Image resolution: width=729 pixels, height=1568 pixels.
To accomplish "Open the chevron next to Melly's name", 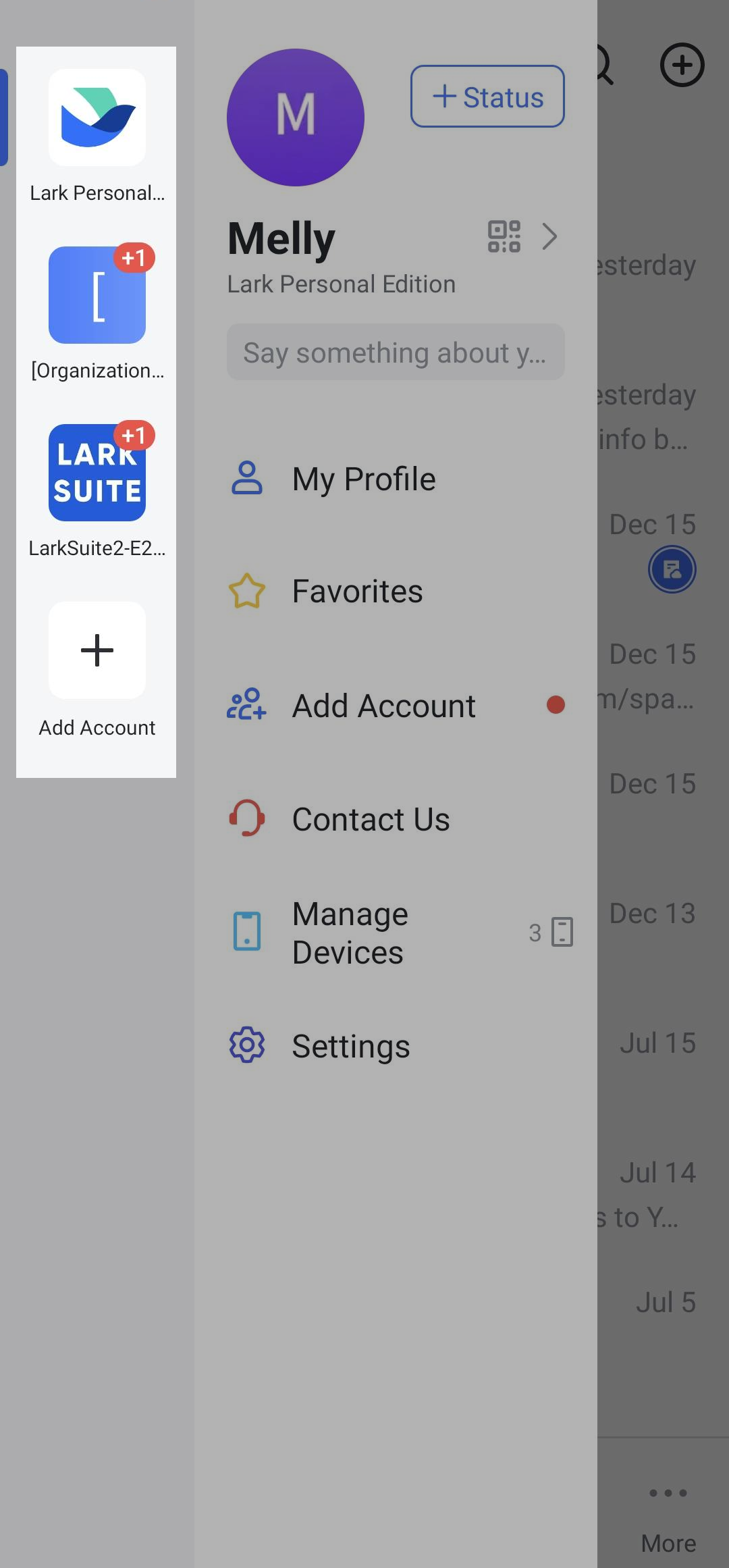I will pos(550,237).
